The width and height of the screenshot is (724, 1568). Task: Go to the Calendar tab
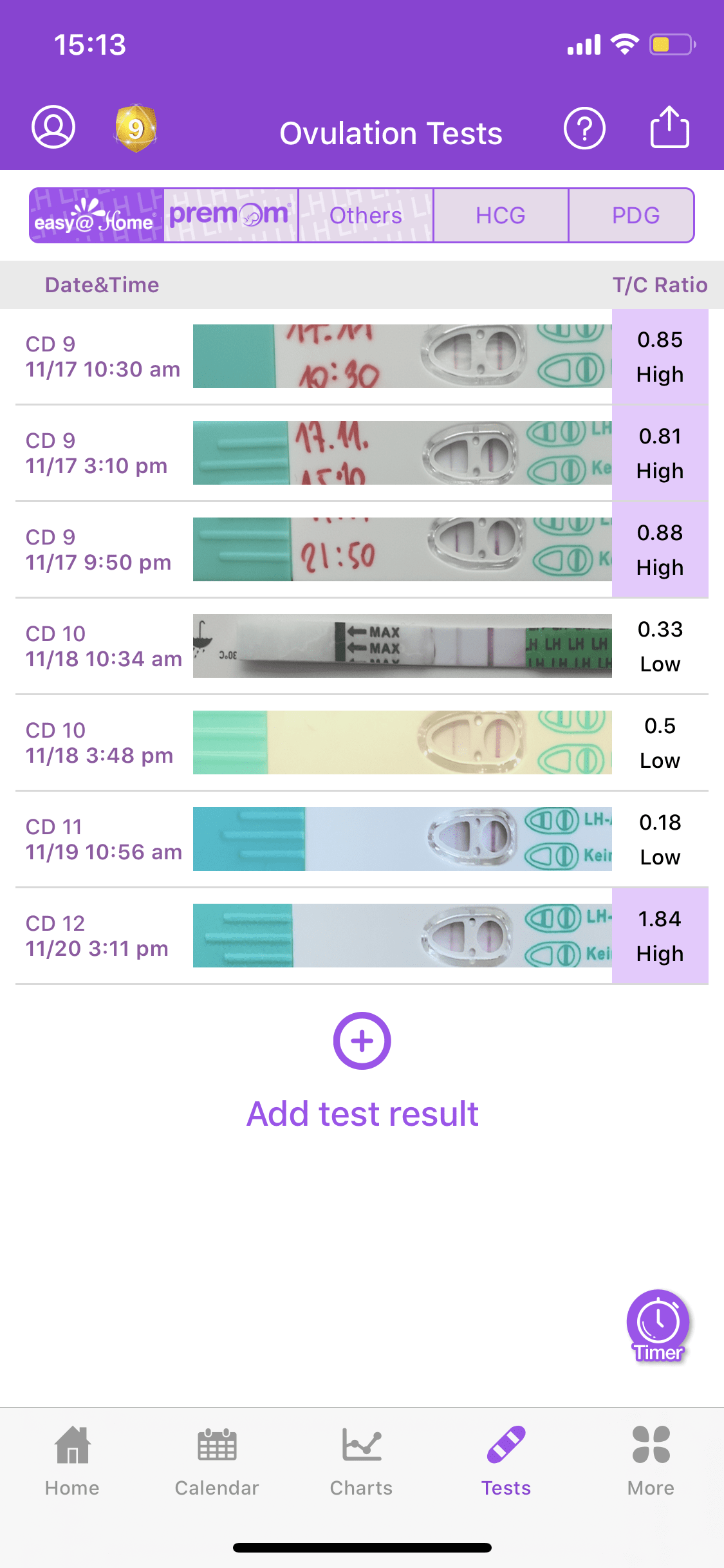(x=217, y=1461)
